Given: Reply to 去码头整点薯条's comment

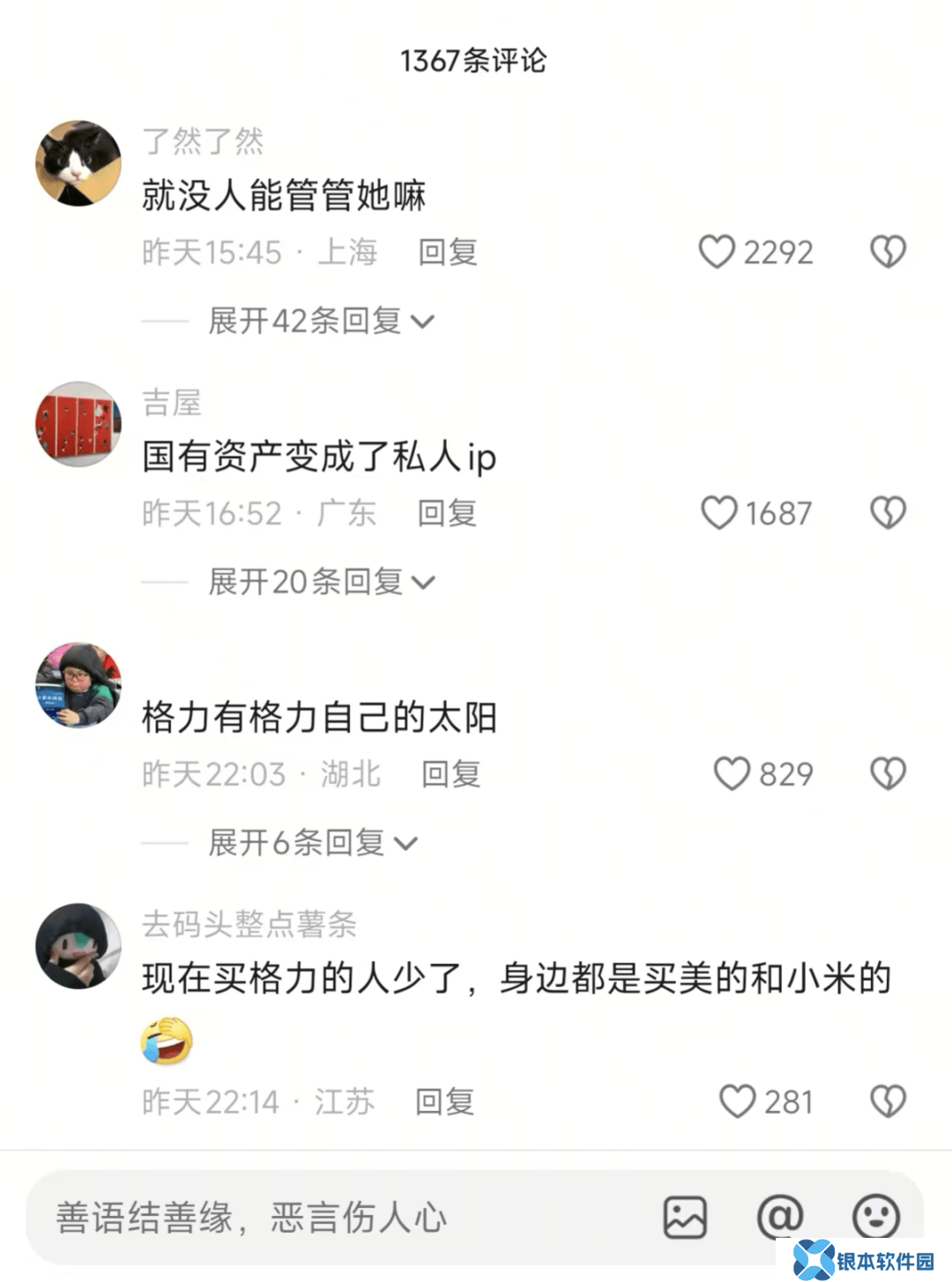Looking at the screenshot, I should [x=444, y=1102].
